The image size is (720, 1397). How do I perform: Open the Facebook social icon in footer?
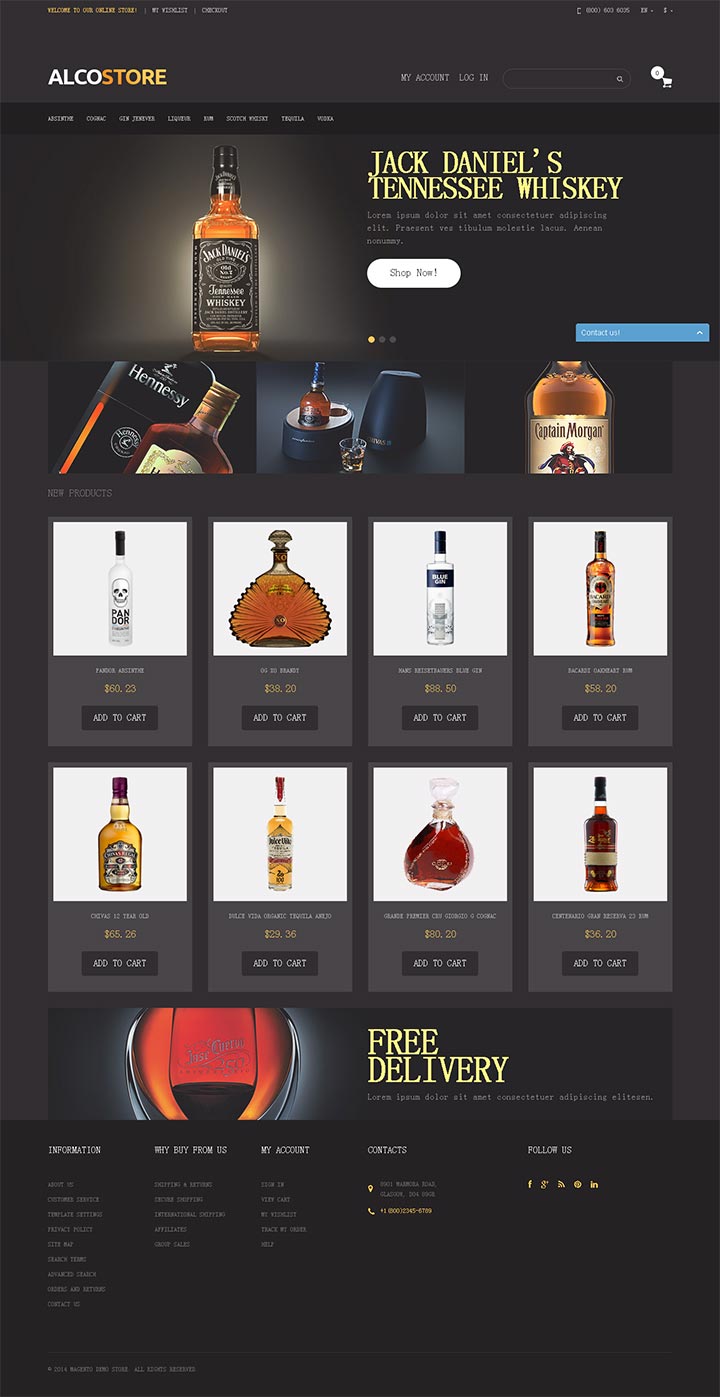pyautogui.click(x=530, y=1184)
